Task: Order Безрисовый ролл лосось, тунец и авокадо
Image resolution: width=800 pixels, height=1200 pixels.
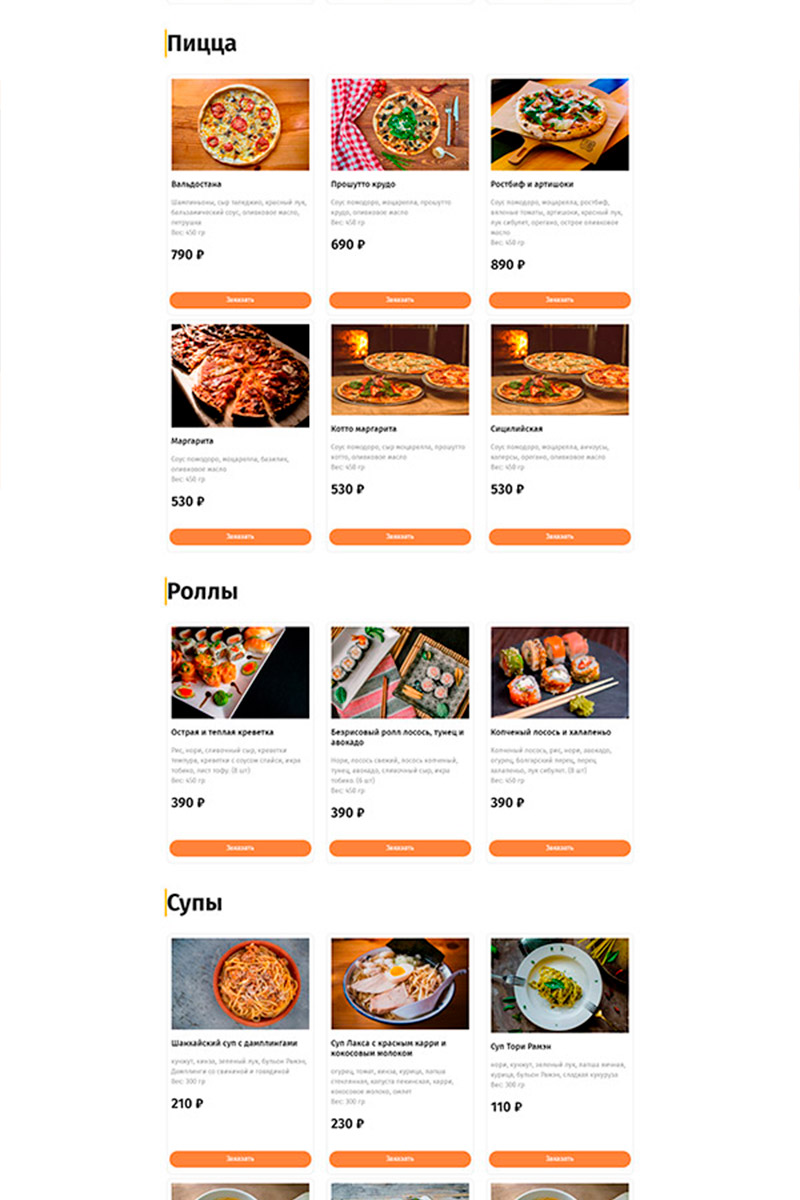Action: pyautogui.click(x=400, y=848)
